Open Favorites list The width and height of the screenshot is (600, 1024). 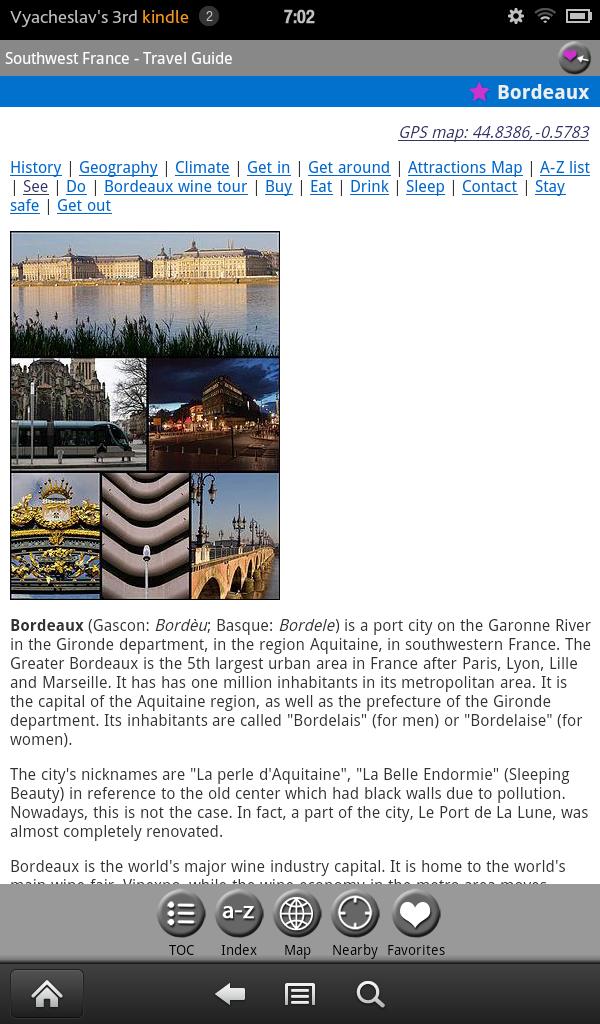tap(416, 915)
